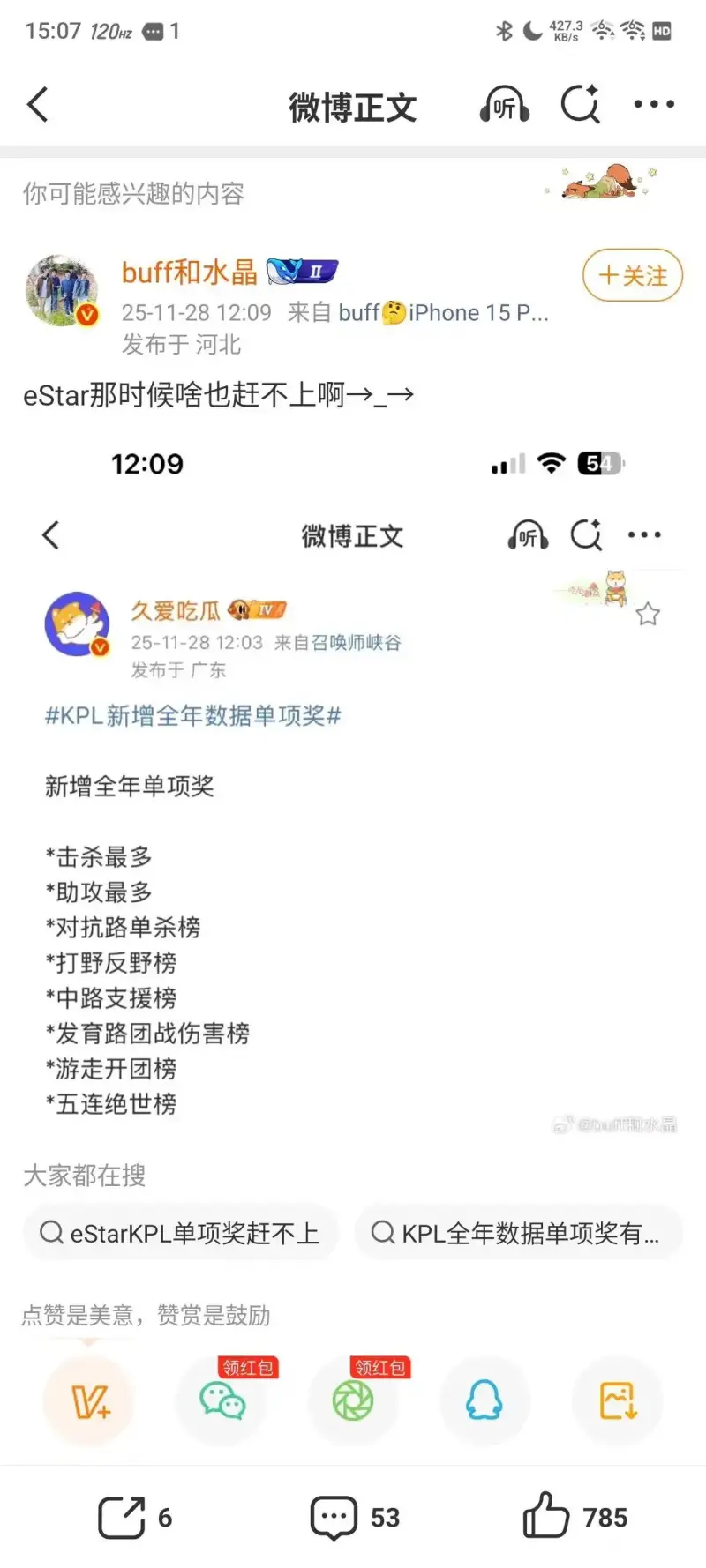Image resolution: width=706 pixels, height=1568 pixels.
Task: Search eStarKPL单项奖赶不上 suggestion
Action: (180, 1233)
